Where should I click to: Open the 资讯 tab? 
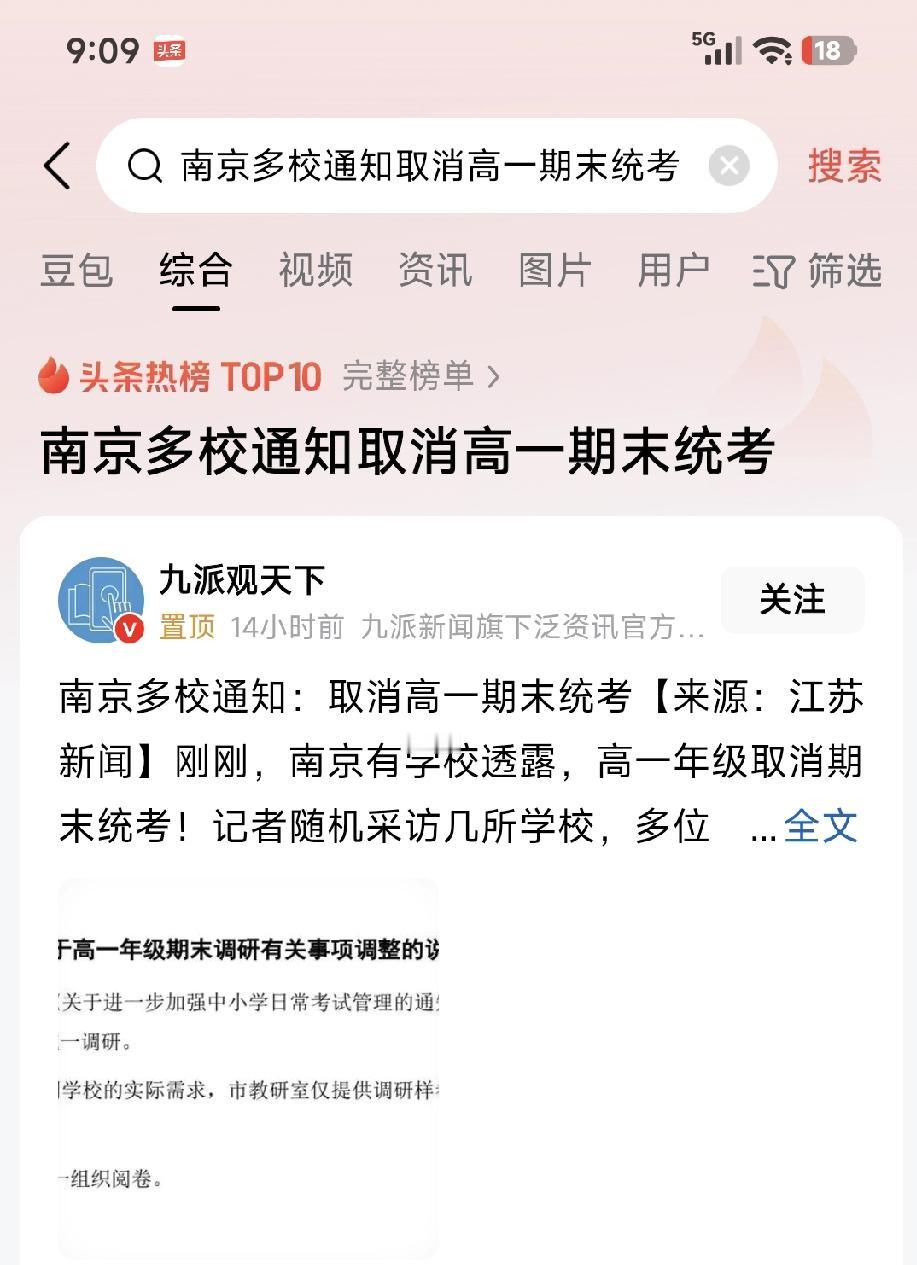coord(434,270)
